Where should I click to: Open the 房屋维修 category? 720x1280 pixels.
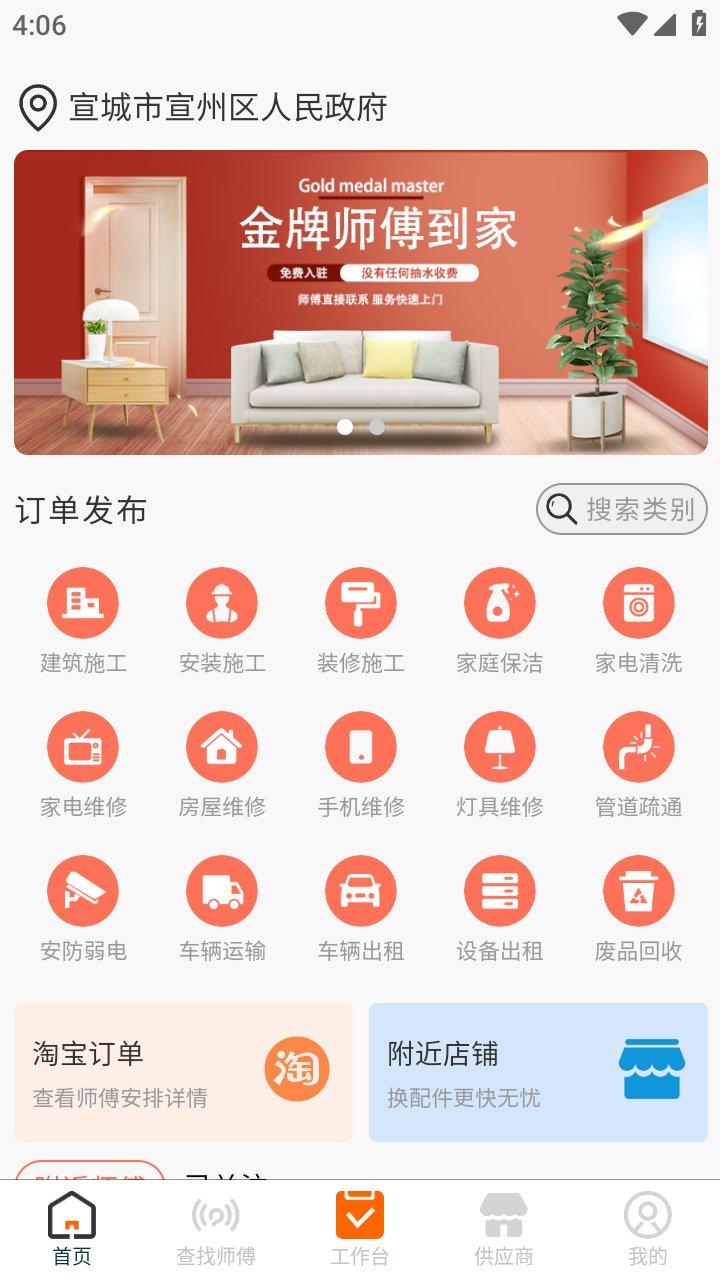tap(222, 765)
